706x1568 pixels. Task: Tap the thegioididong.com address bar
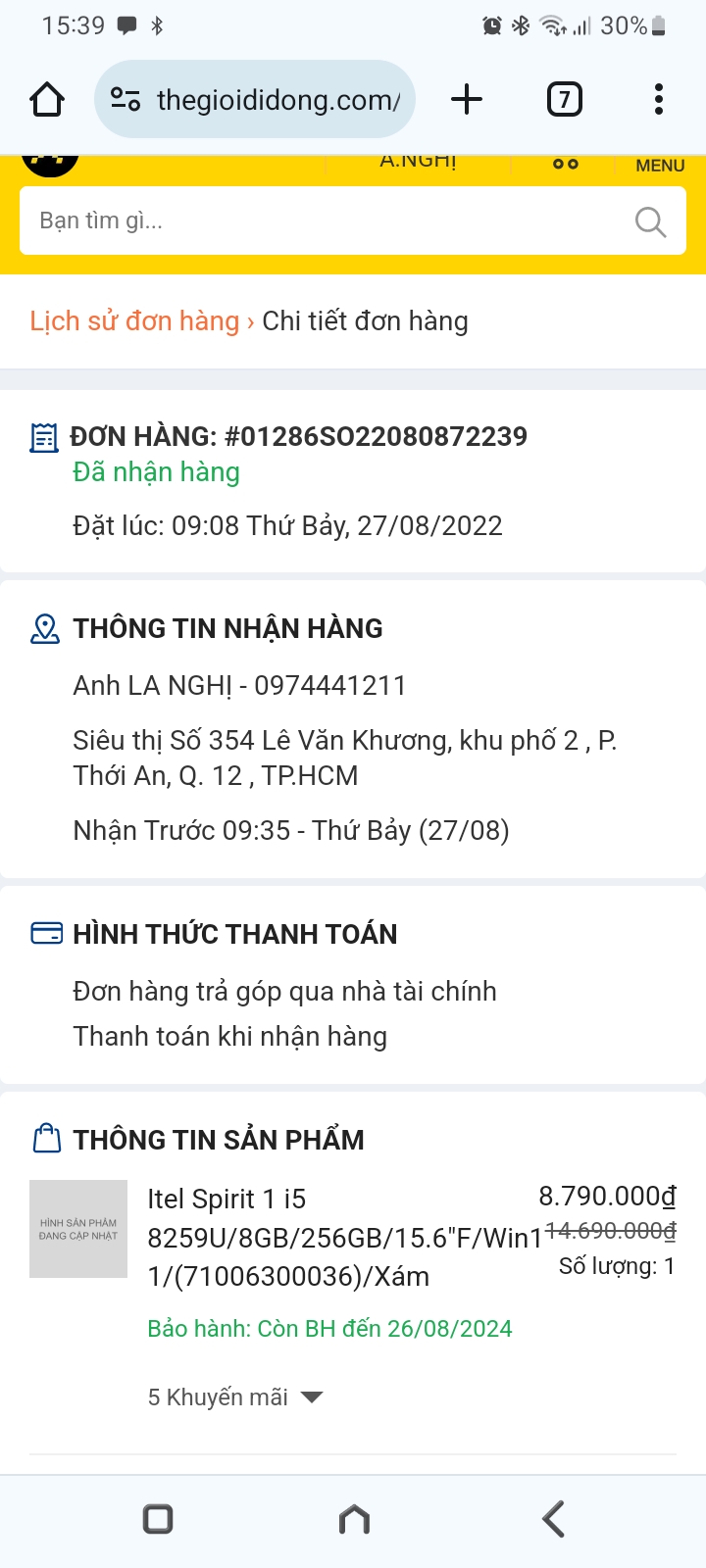click(x=265, y=100)
